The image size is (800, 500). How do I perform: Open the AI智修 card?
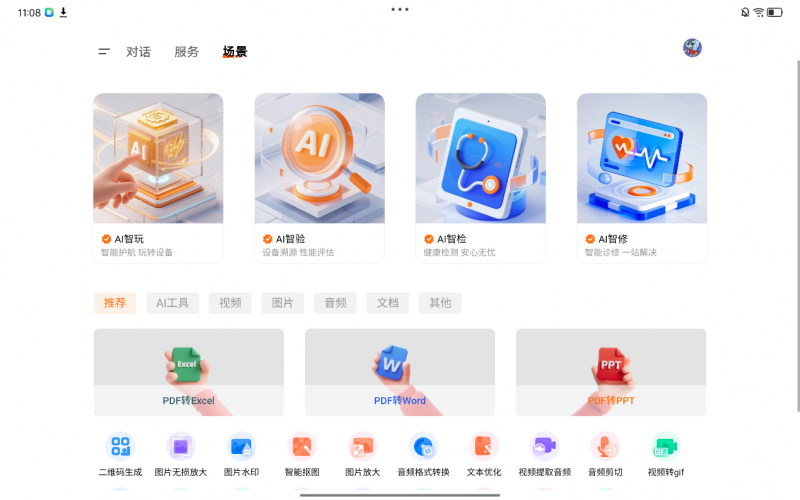click(x=642, y=177)
